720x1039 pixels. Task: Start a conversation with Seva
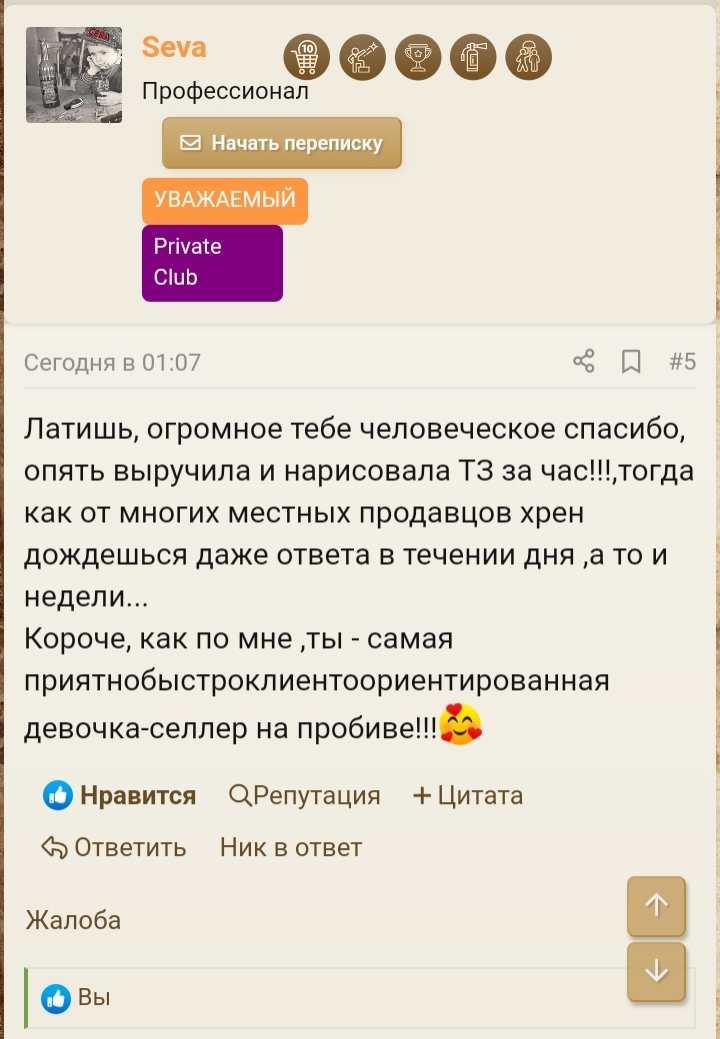point(282,143)
